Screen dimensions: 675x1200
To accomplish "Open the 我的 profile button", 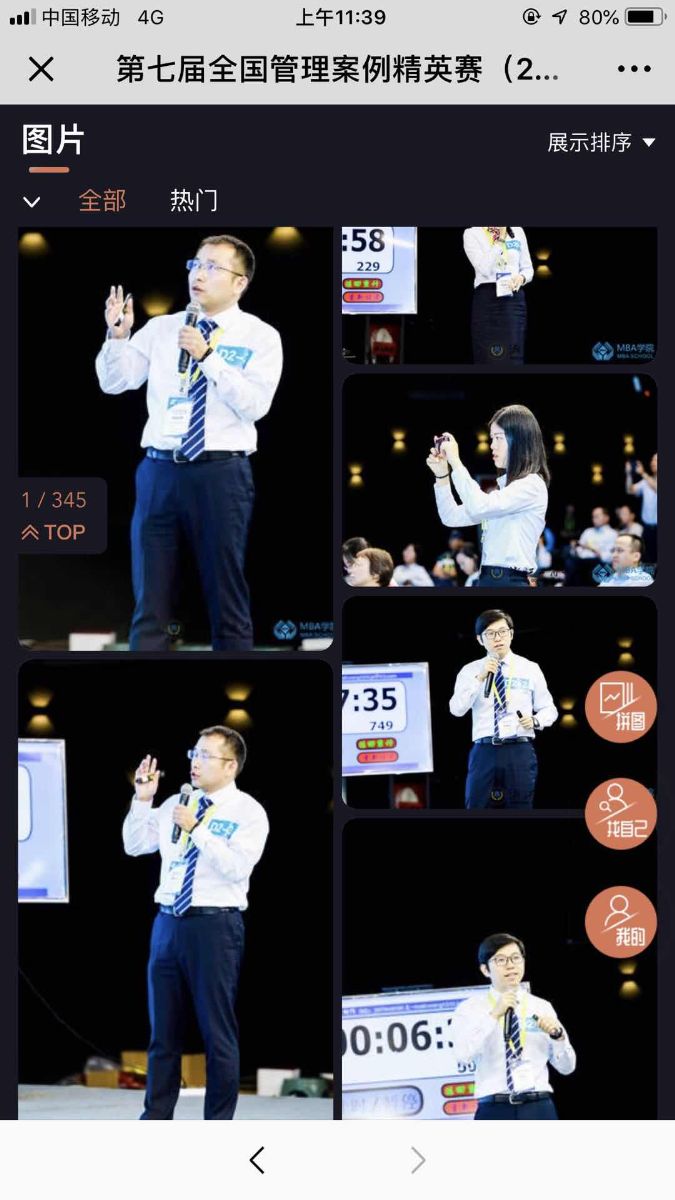I will pyautogui.click(x=620, y=921).
